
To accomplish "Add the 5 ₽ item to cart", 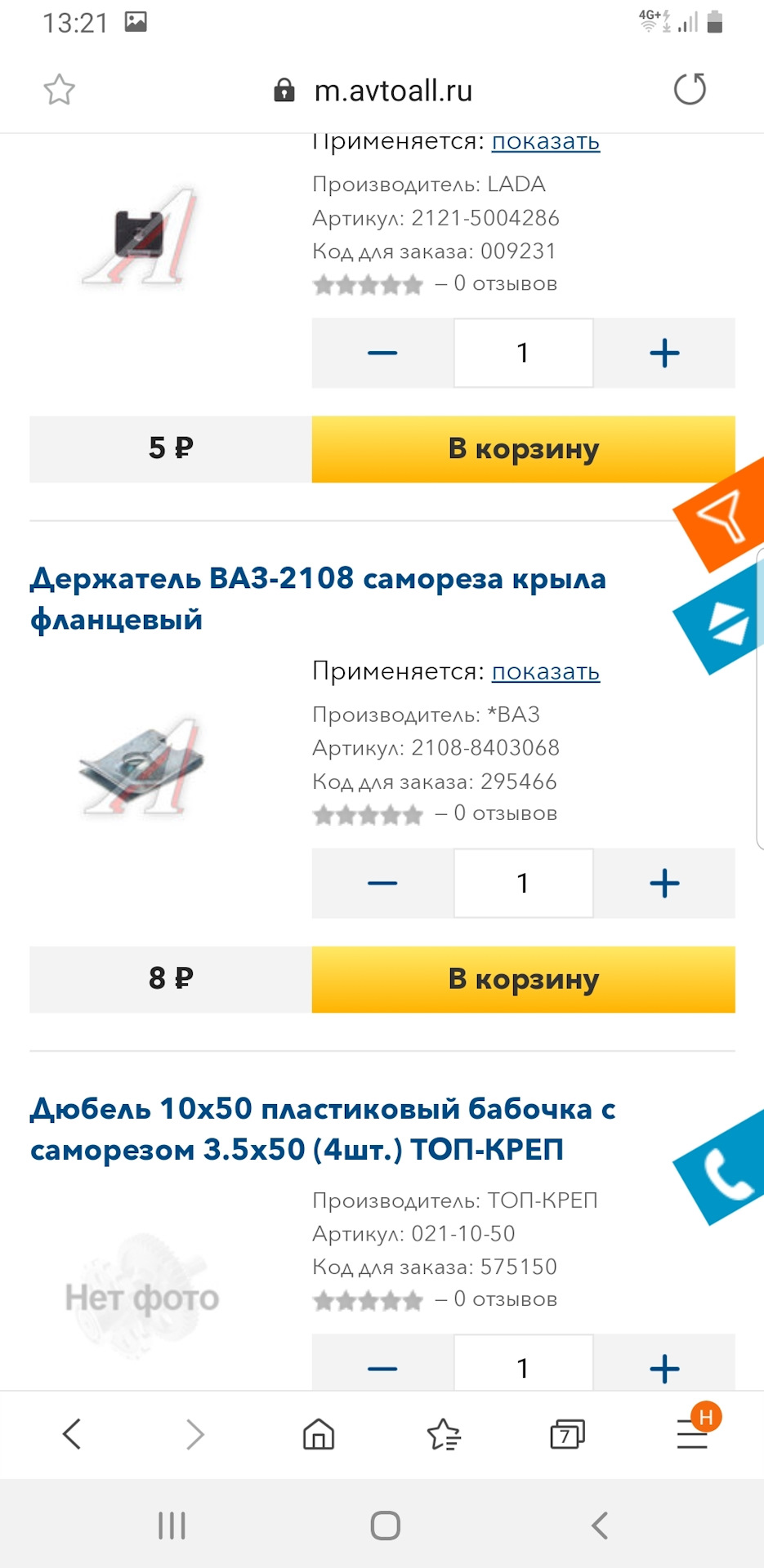I will click(523, 449).
